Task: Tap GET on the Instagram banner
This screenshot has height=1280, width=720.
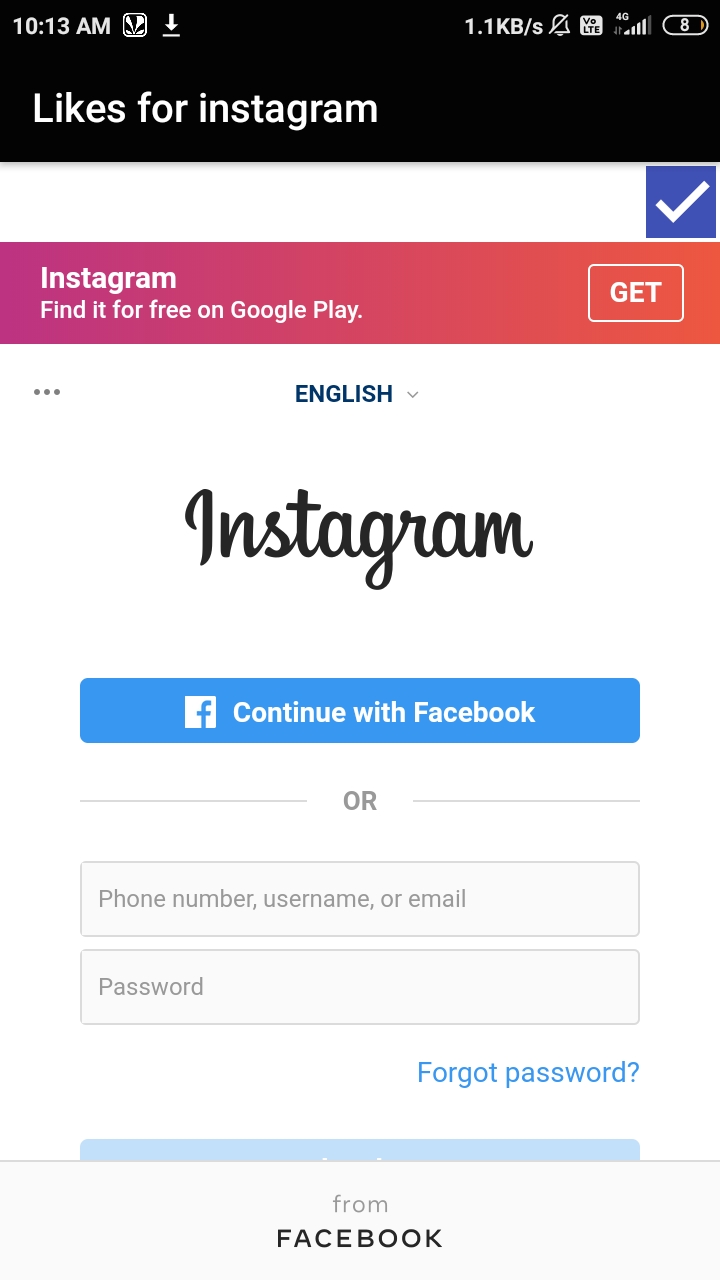Action: [x=635, y=293]
